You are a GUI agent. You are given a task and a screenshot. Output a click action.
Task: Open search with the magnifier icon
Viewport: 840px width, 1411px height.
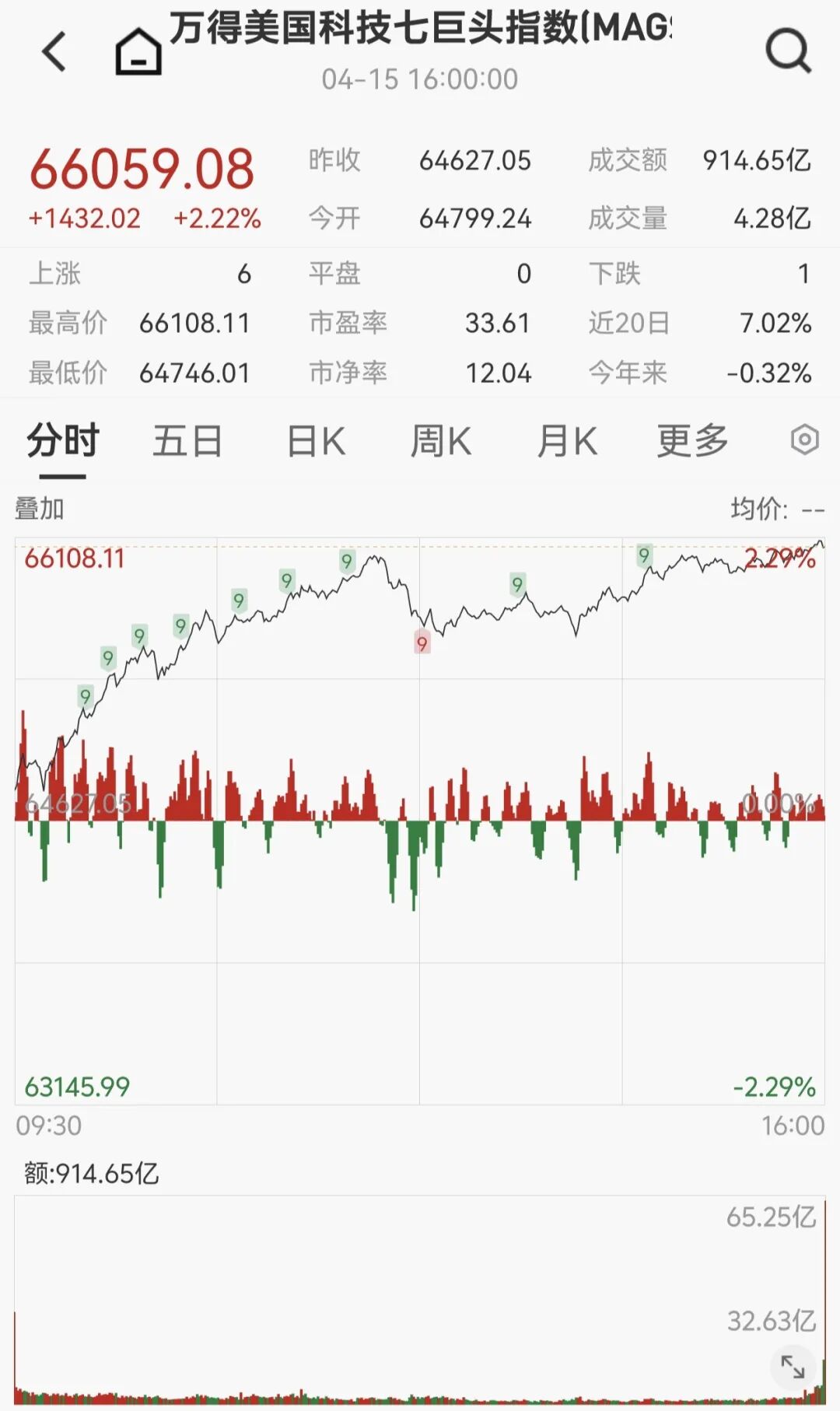coord(788,52)
